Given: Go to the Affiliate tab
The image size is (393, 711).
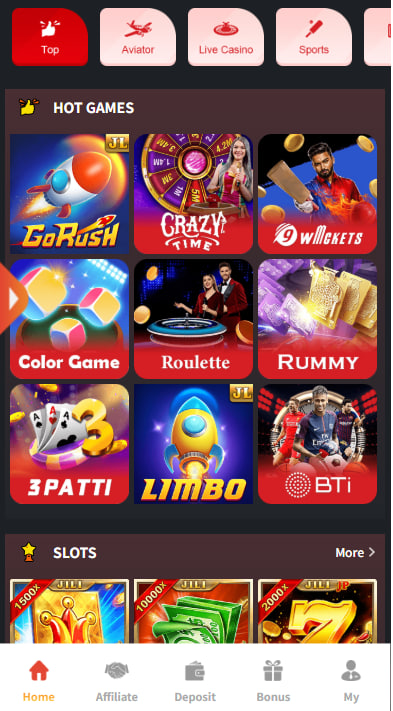Looking at the screenshot, I should tap(116, 680).
